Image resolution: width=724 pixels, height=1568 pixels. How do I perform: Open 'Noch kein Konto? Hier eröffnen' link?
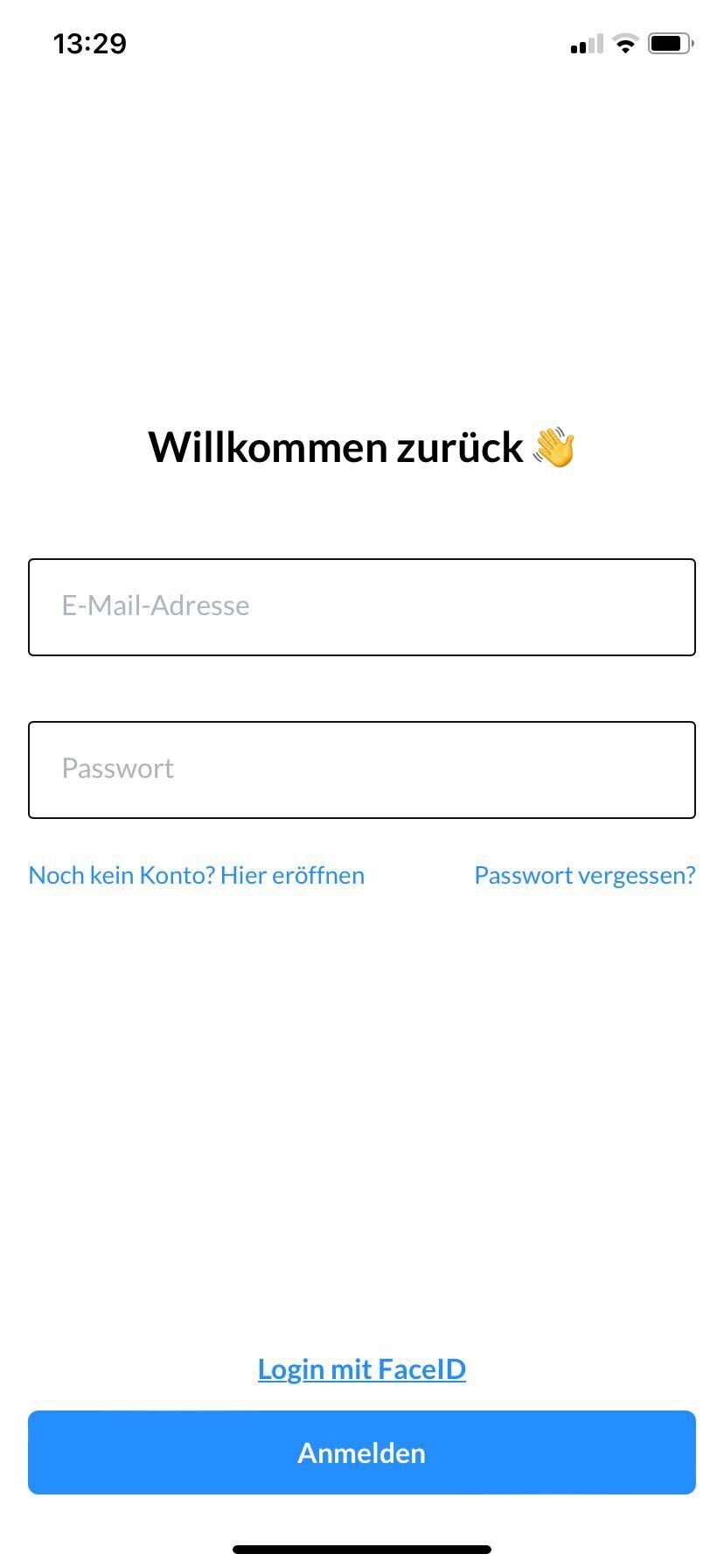coord(197,875)
